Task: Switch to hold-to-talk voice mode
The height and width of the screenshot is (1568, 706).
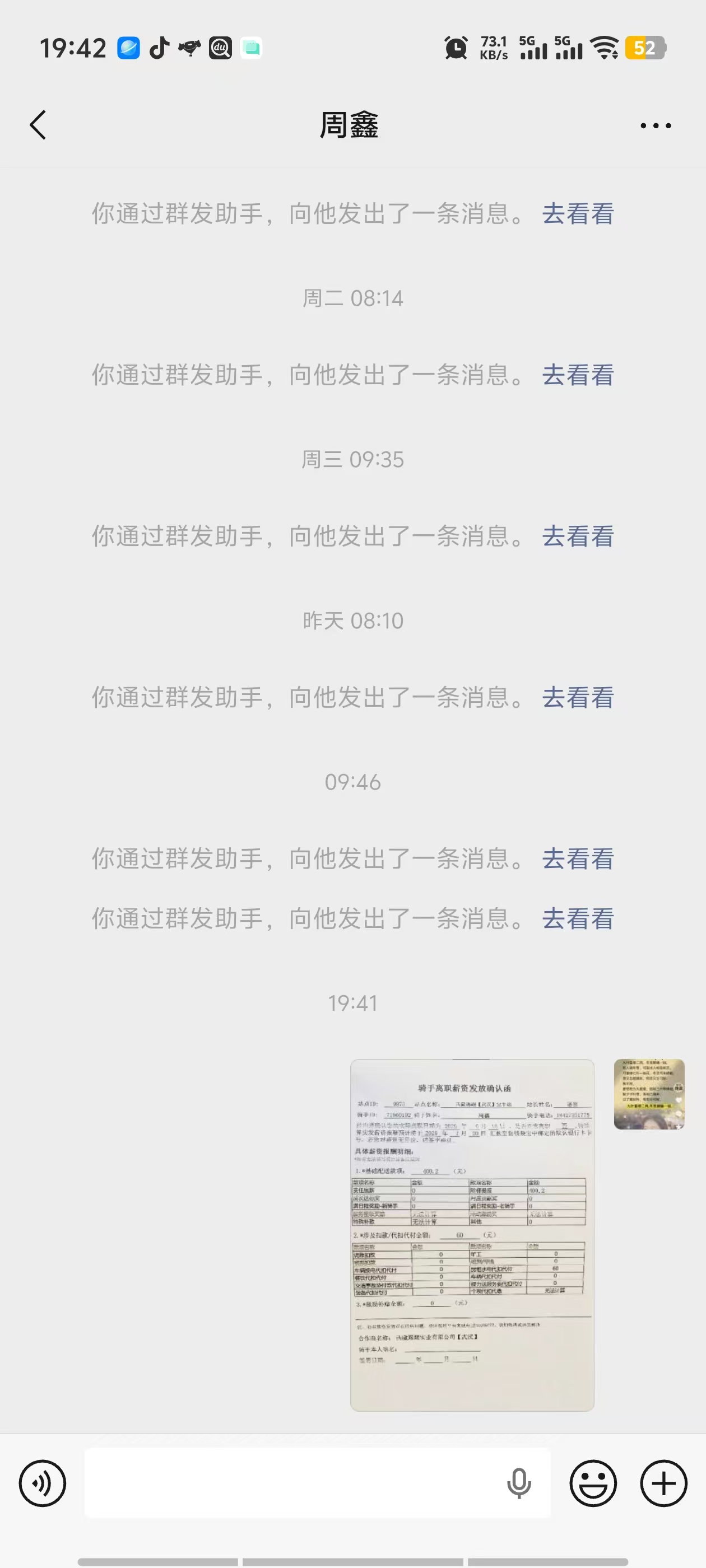Action: 42,1483
